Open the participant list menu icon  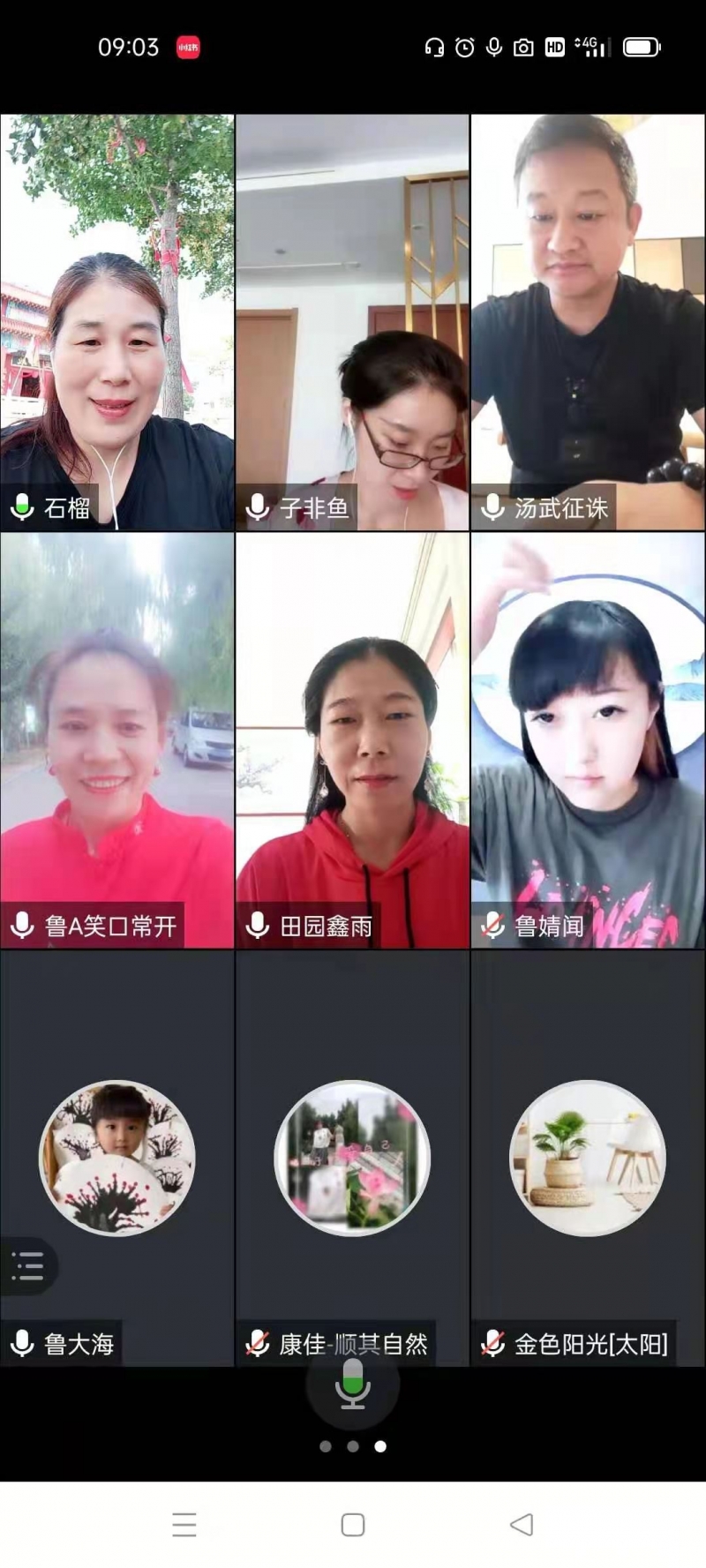point(27,1266)
